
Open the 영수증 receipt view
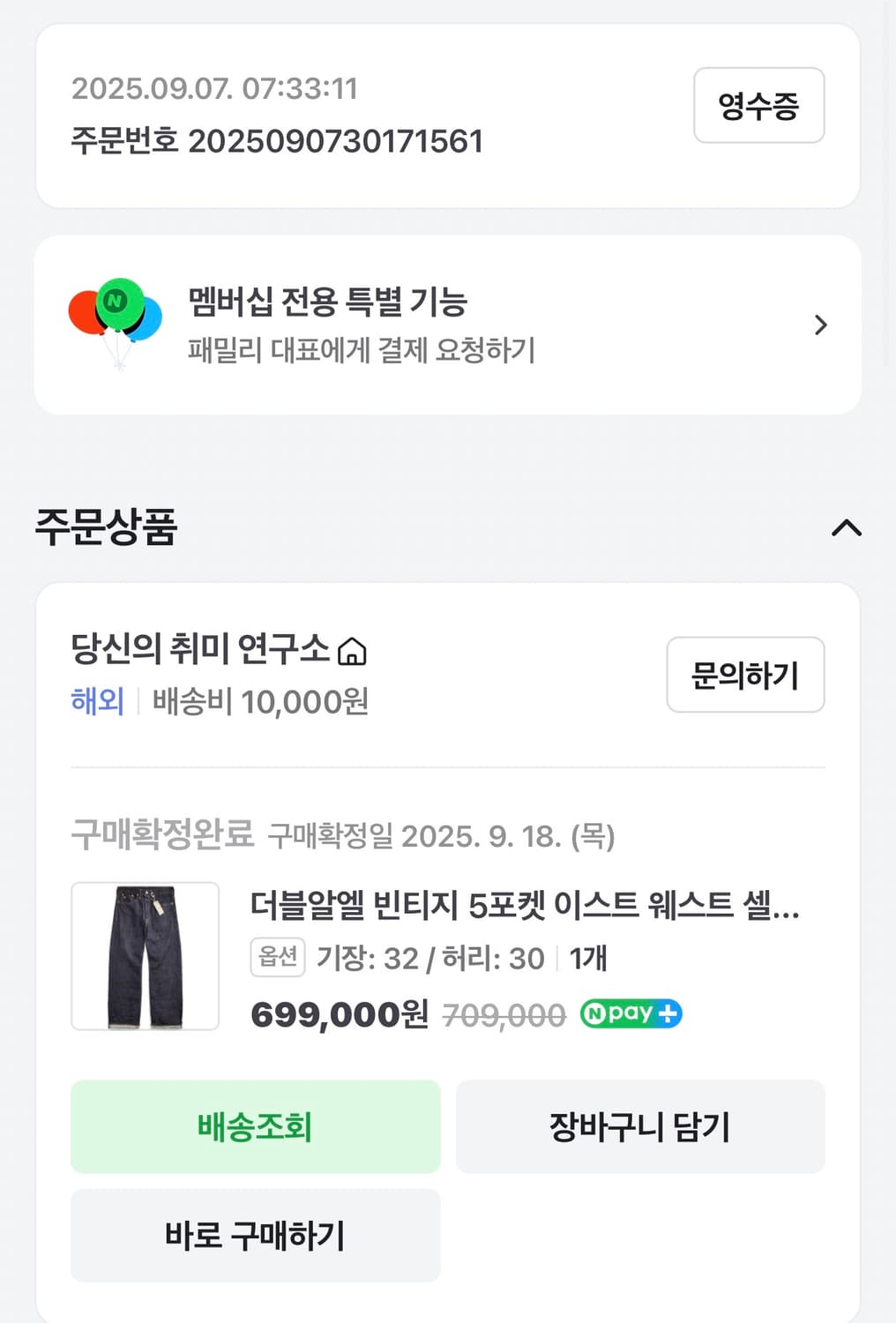click(x=758, y=106)
